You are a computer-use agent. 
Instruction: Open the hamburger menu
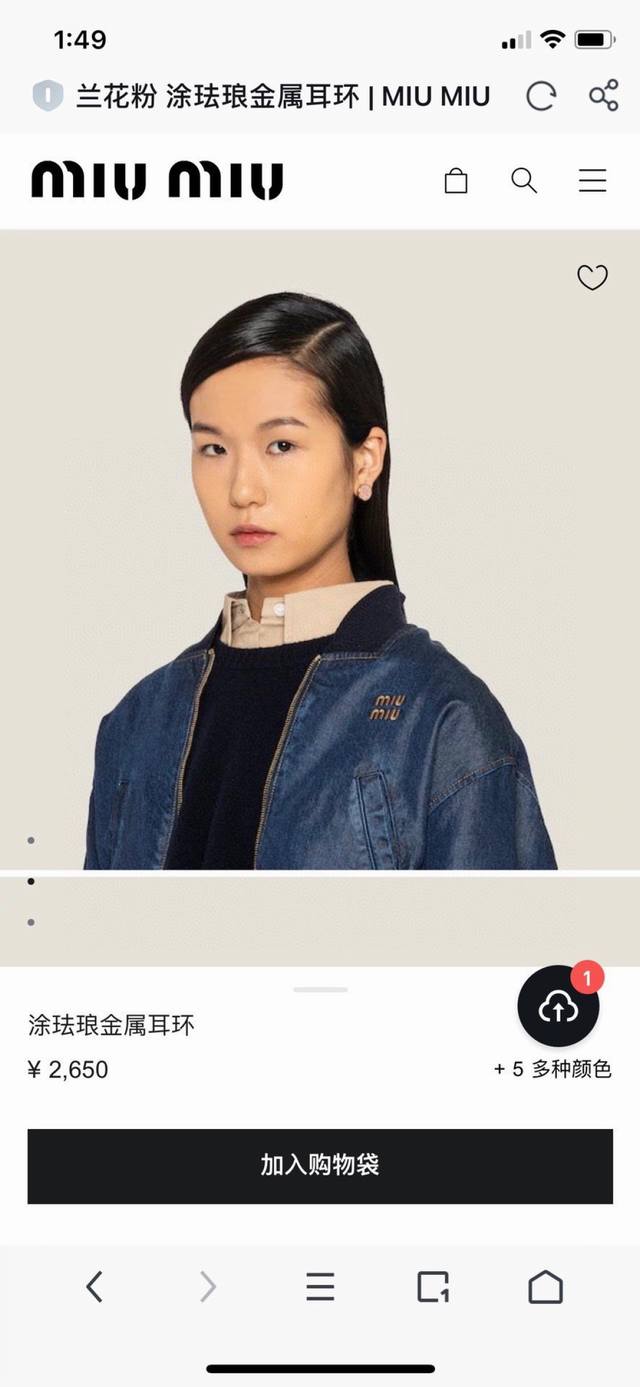pos(592,181)
